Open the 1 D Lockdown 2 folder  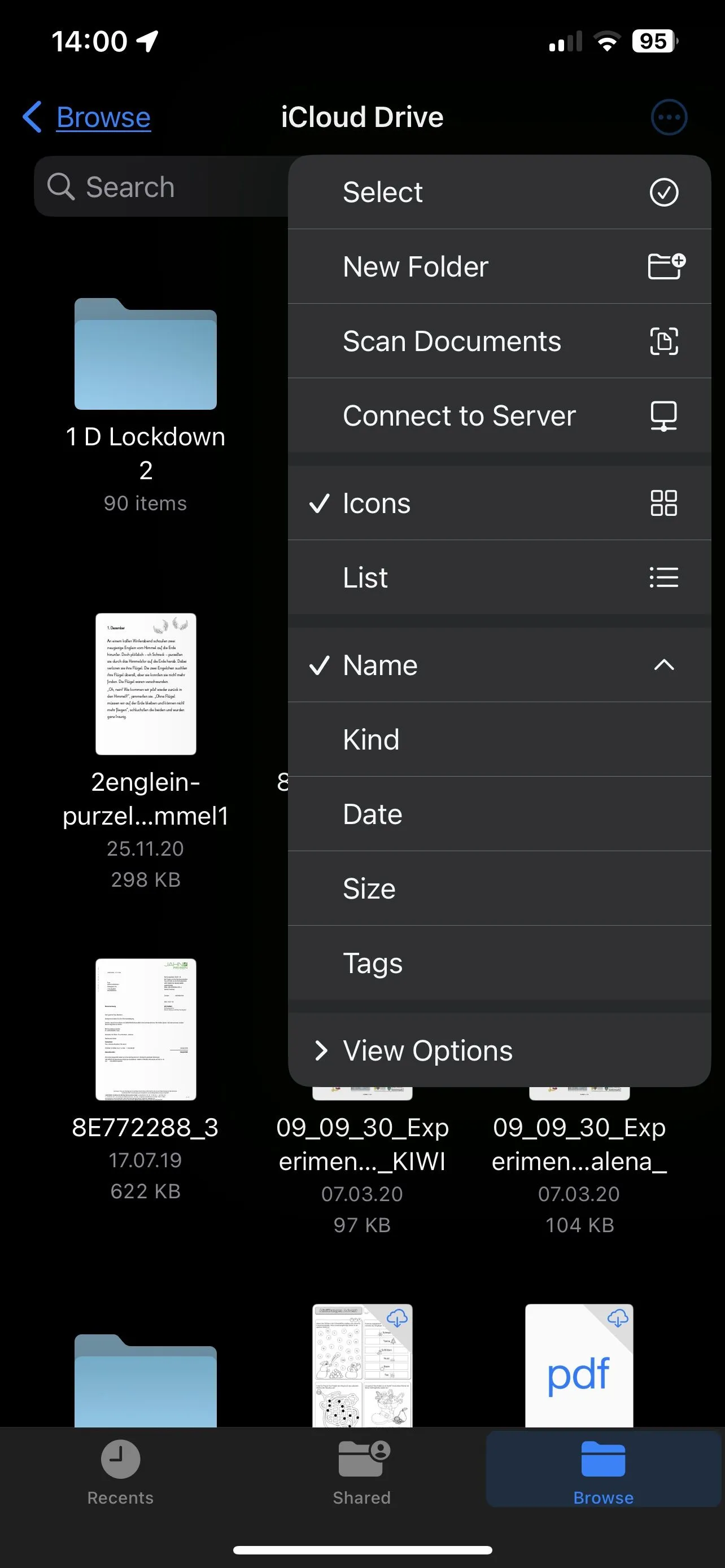[x=146, y=354]
